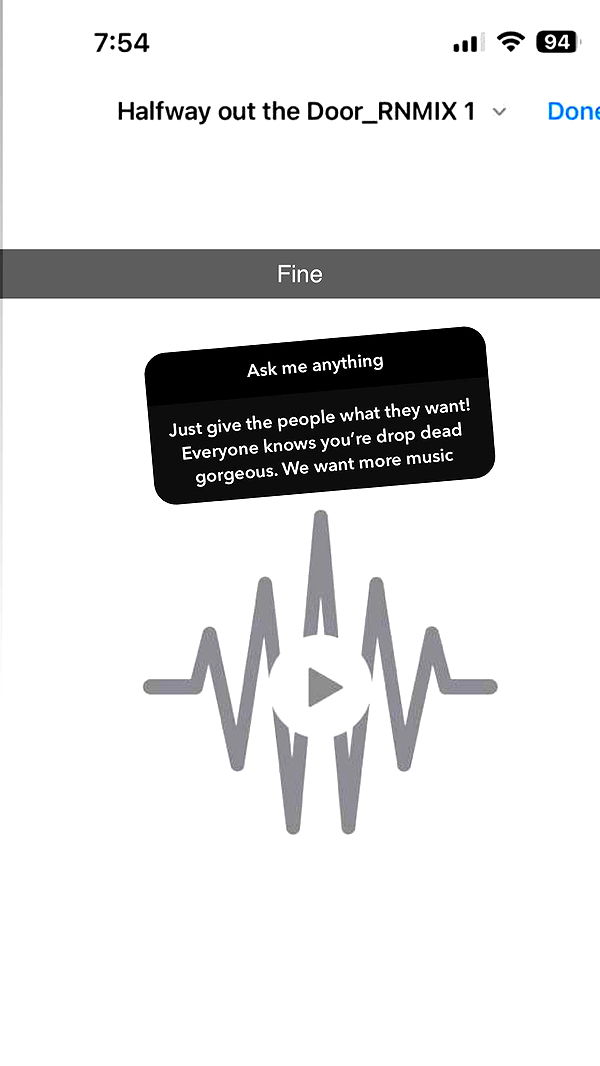The image size is (600, 1066).
Task: Tap Done to close the preview
Action: (x=572, y=111)
